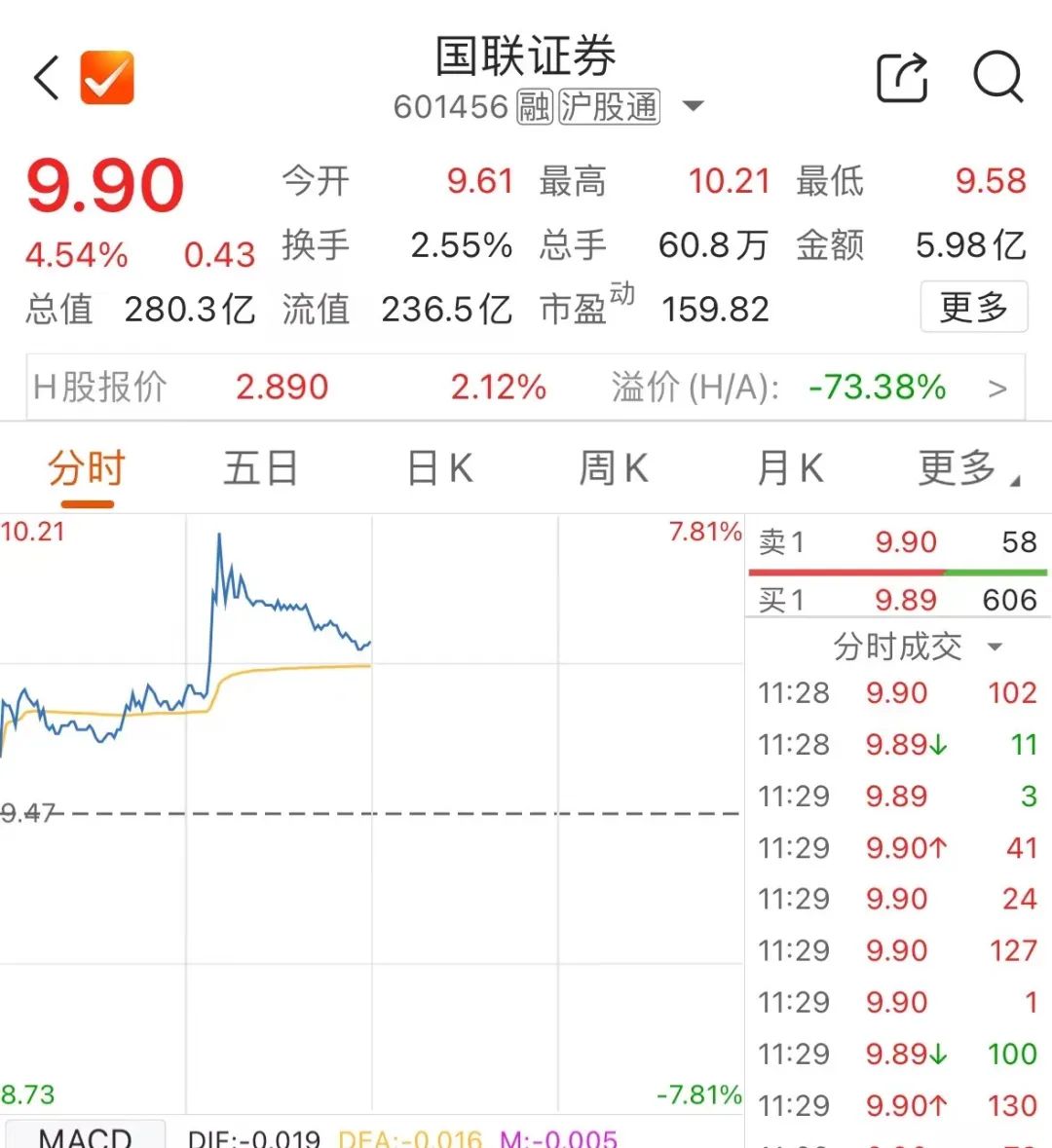Screen dimensions: 1052x1148
Task: Tap the 更多 button for more quote data
Action: (x=973, y=308)
